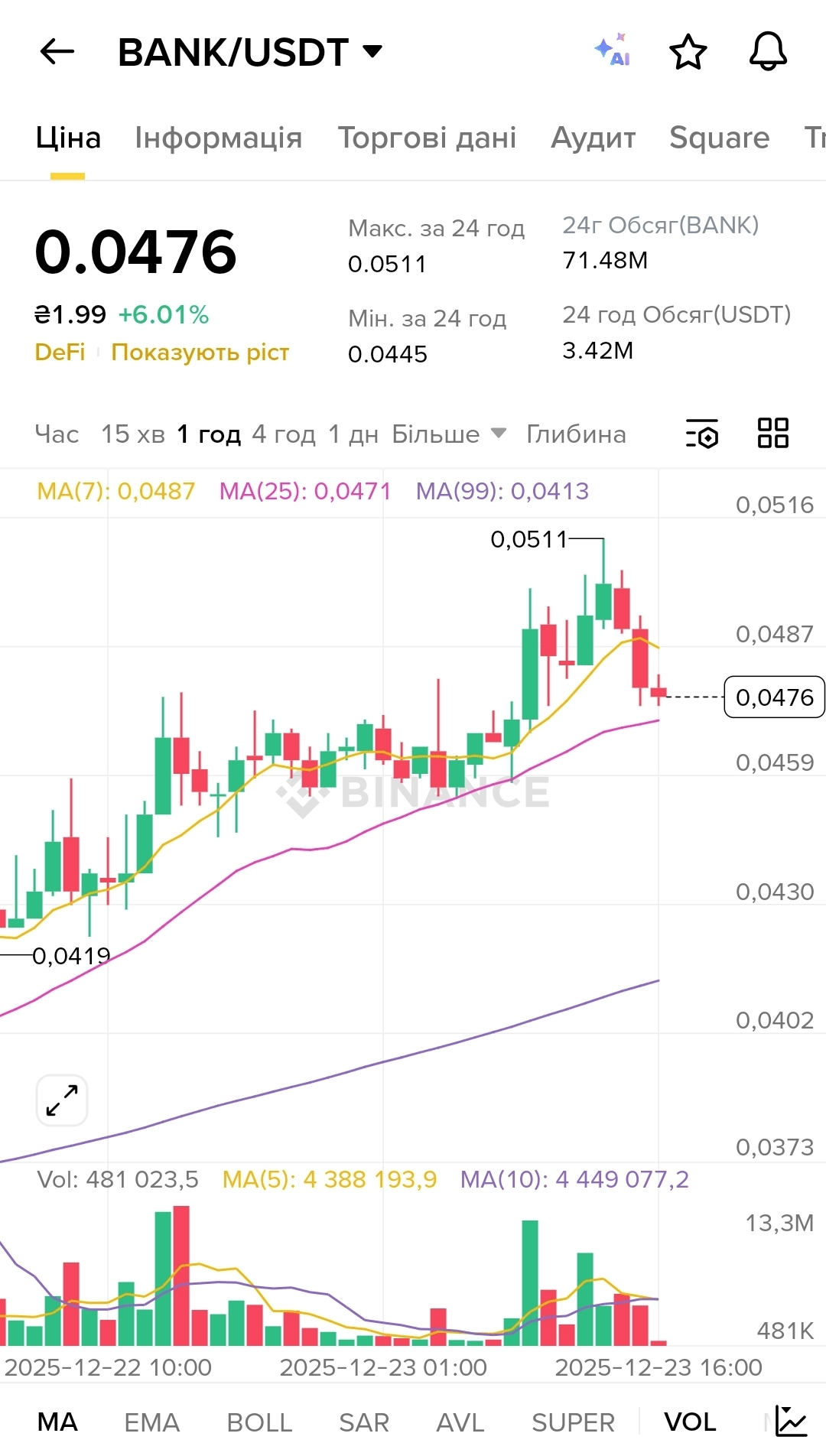Show the Глибина depth chart
This screenshot has height=1456, width=826.
(x=576, y=434)
